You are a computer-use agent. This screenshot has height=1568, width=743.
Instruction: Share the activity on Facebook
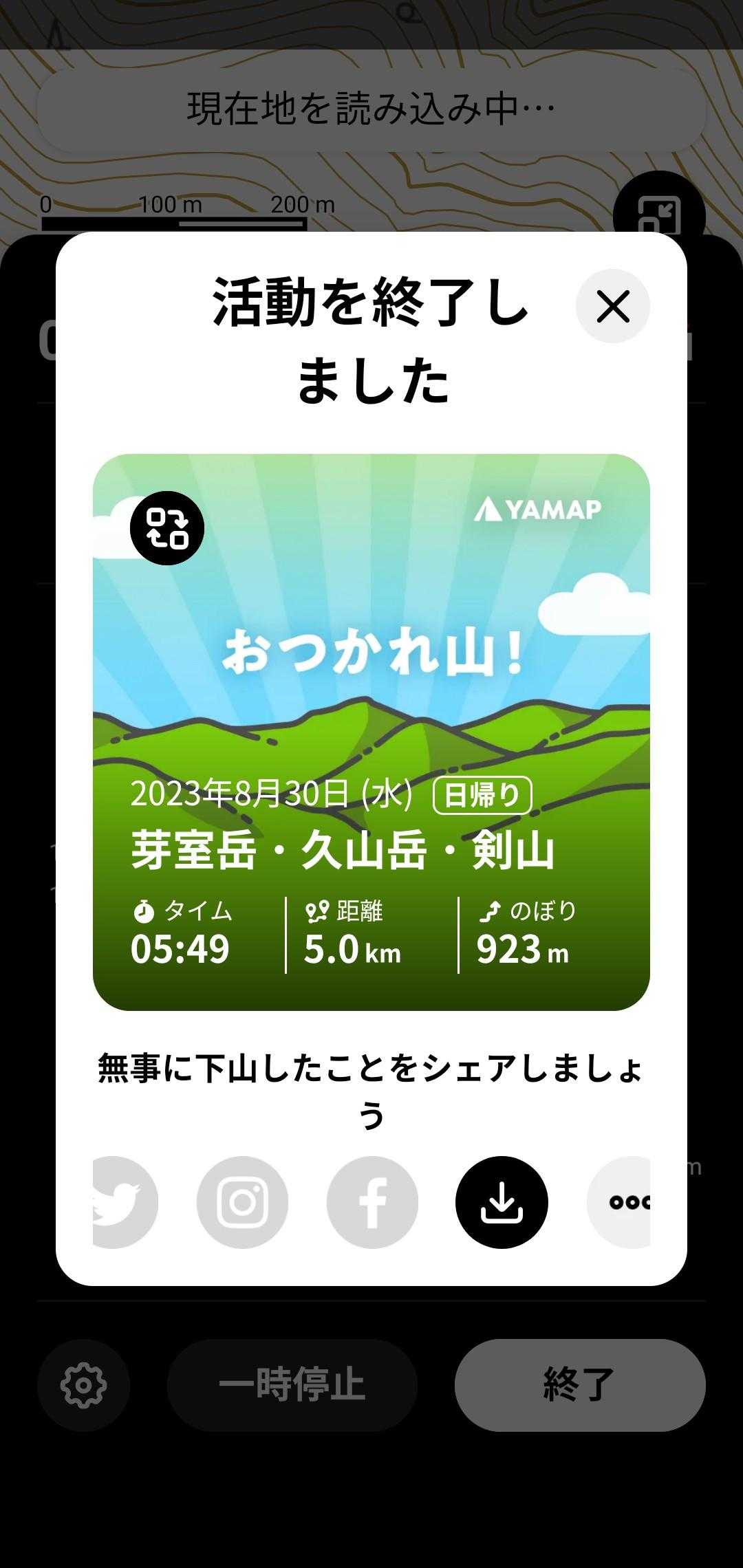click(x=372, y=1201)
